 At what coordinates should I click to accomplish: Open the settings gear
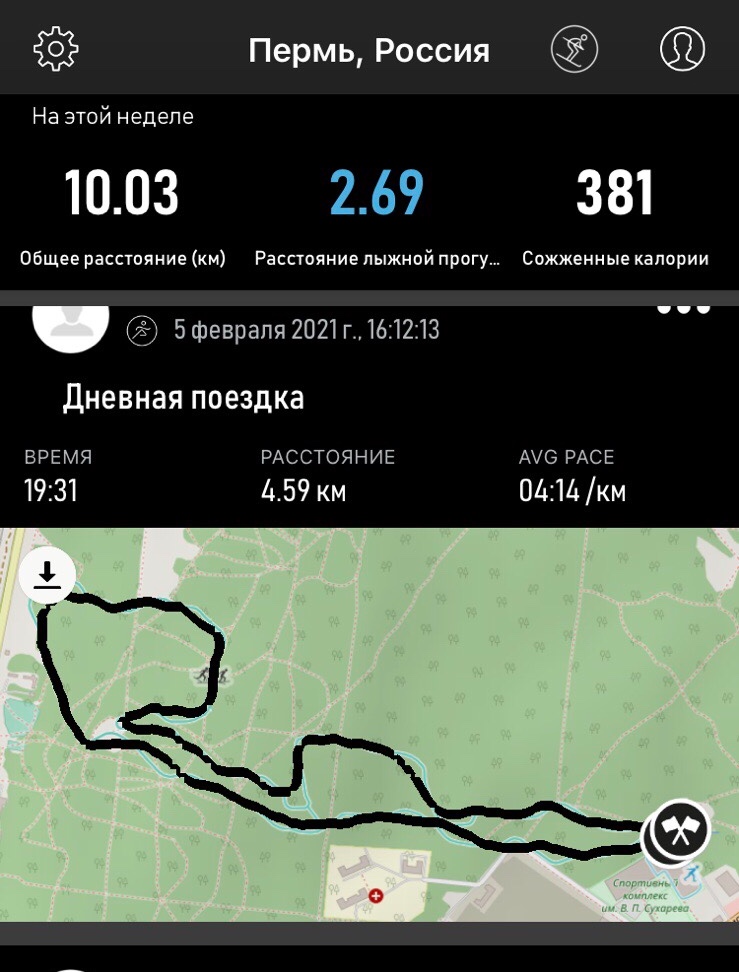(56, 48)
